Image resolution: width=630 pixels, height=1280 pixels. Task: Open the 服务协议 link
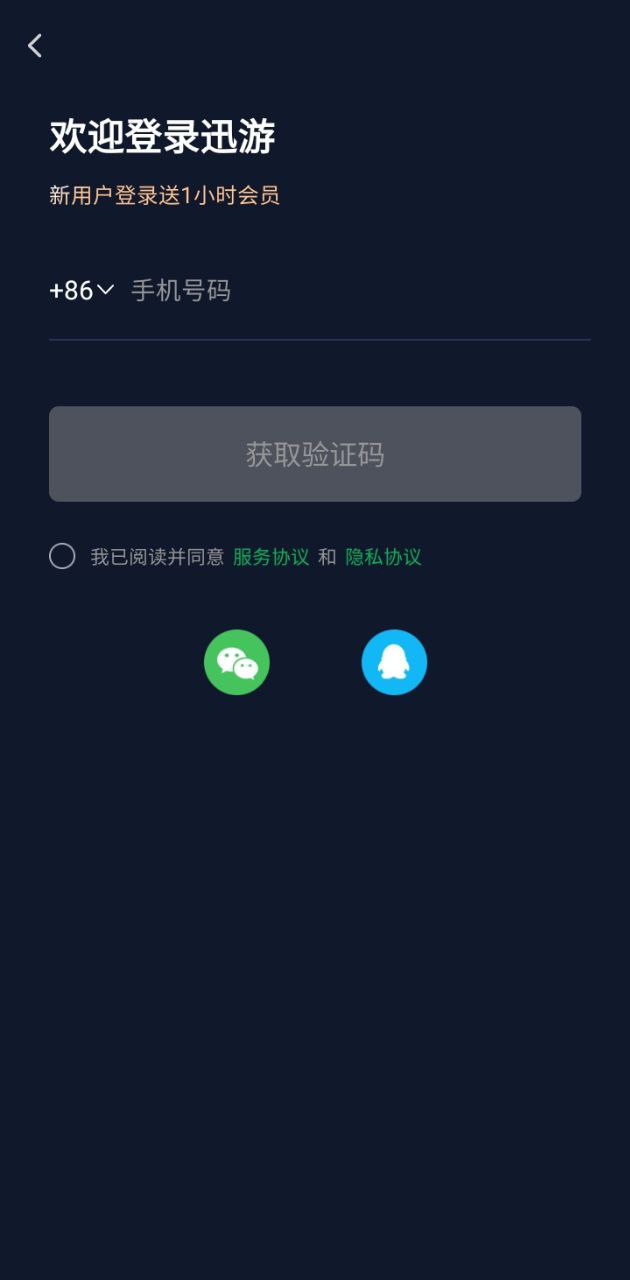tap(271, 557)
